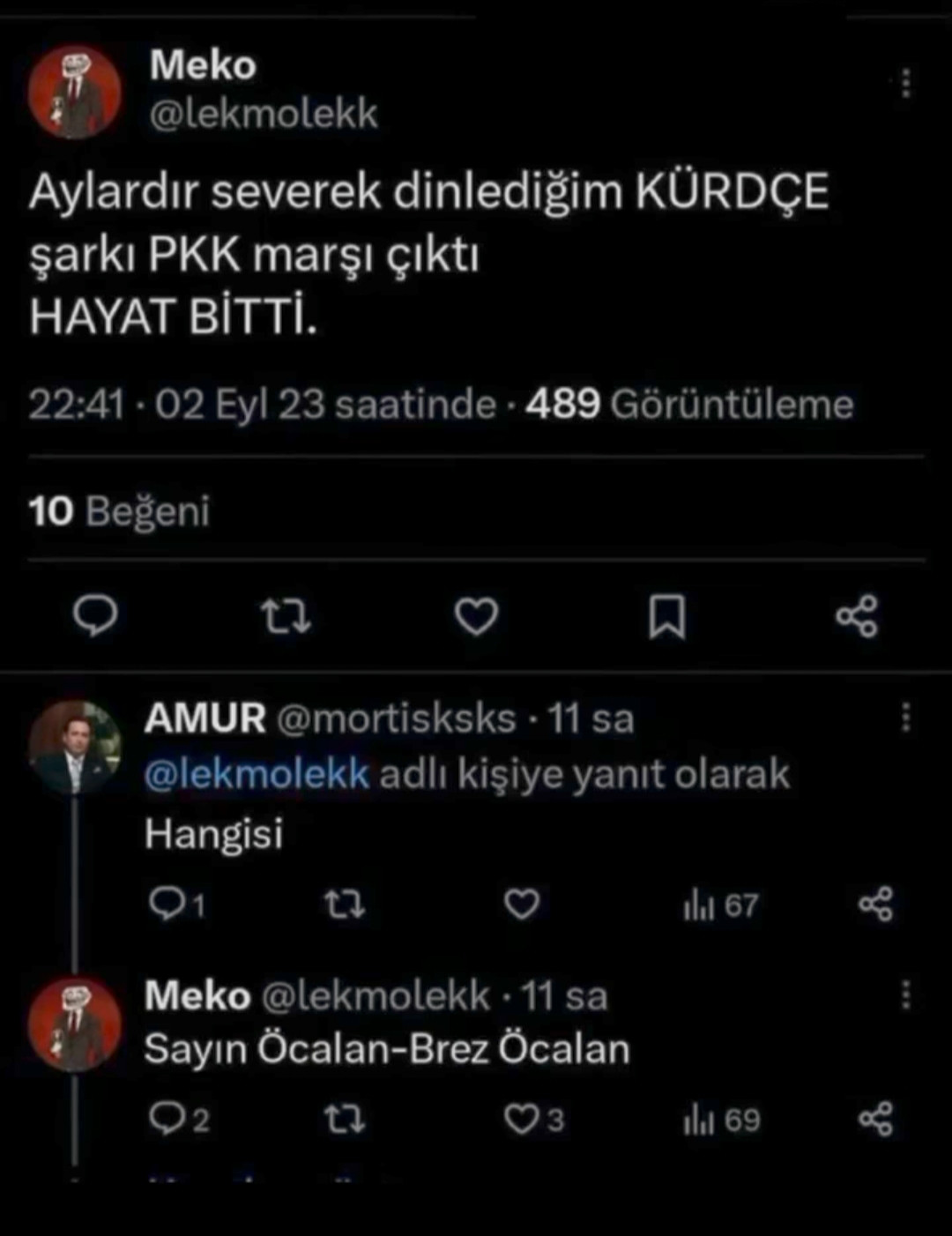Open AMUR's profile avatar

[x=75, y=748]
